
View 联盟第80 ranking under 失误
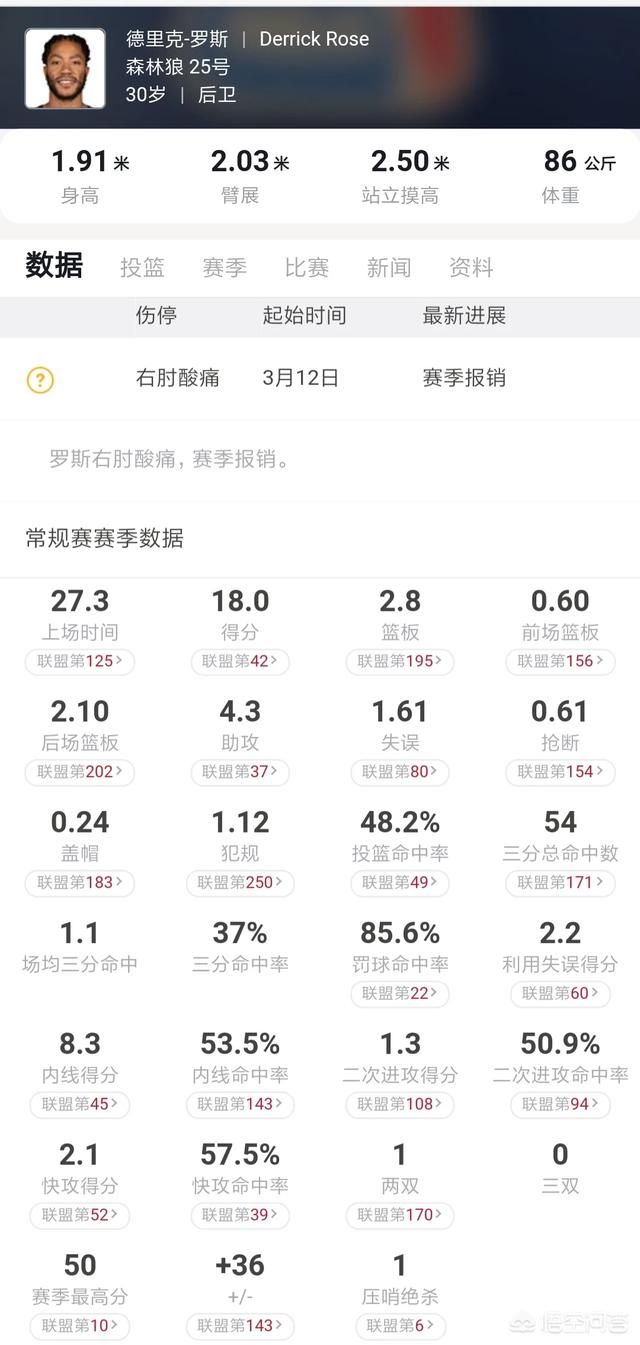tap(400, 772)
